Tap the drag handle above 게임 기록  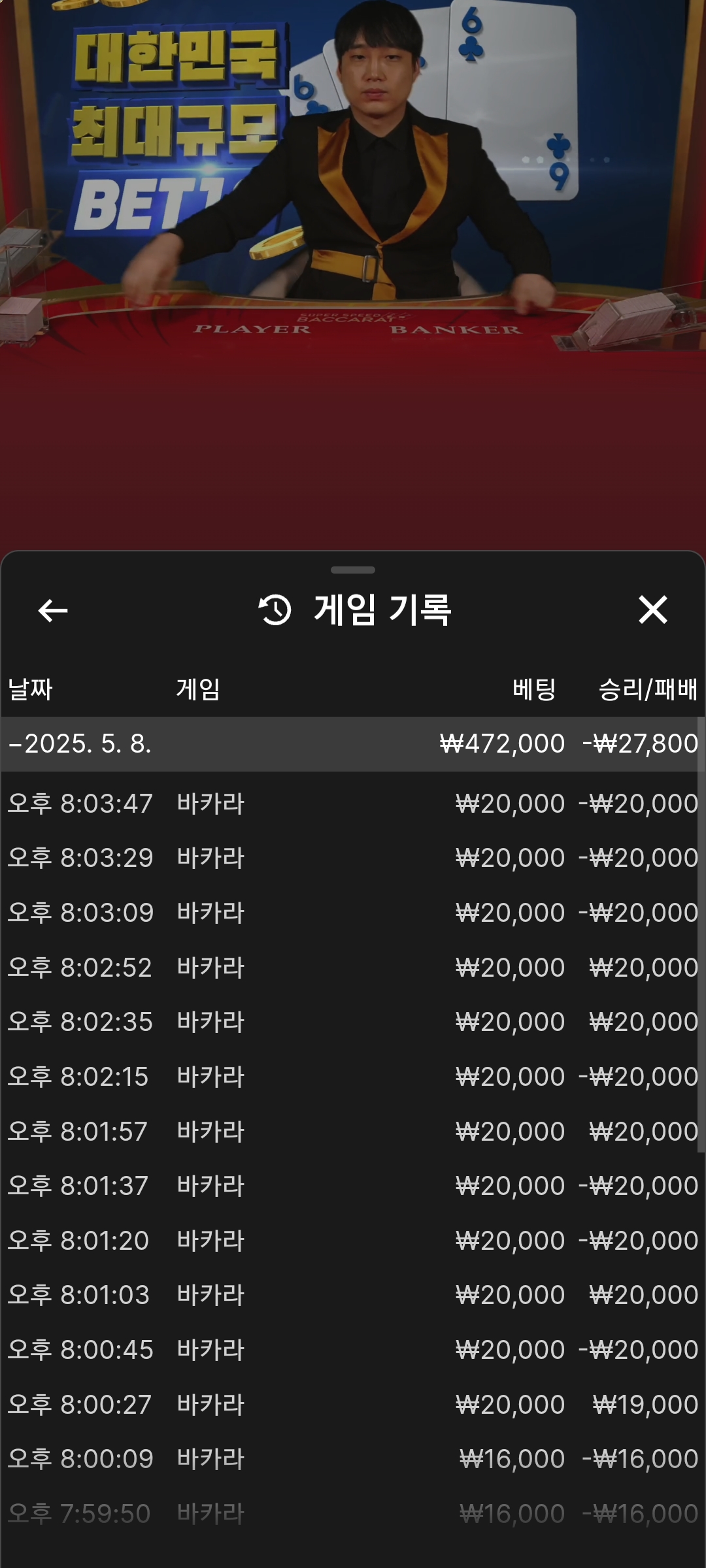pos(353,570)
